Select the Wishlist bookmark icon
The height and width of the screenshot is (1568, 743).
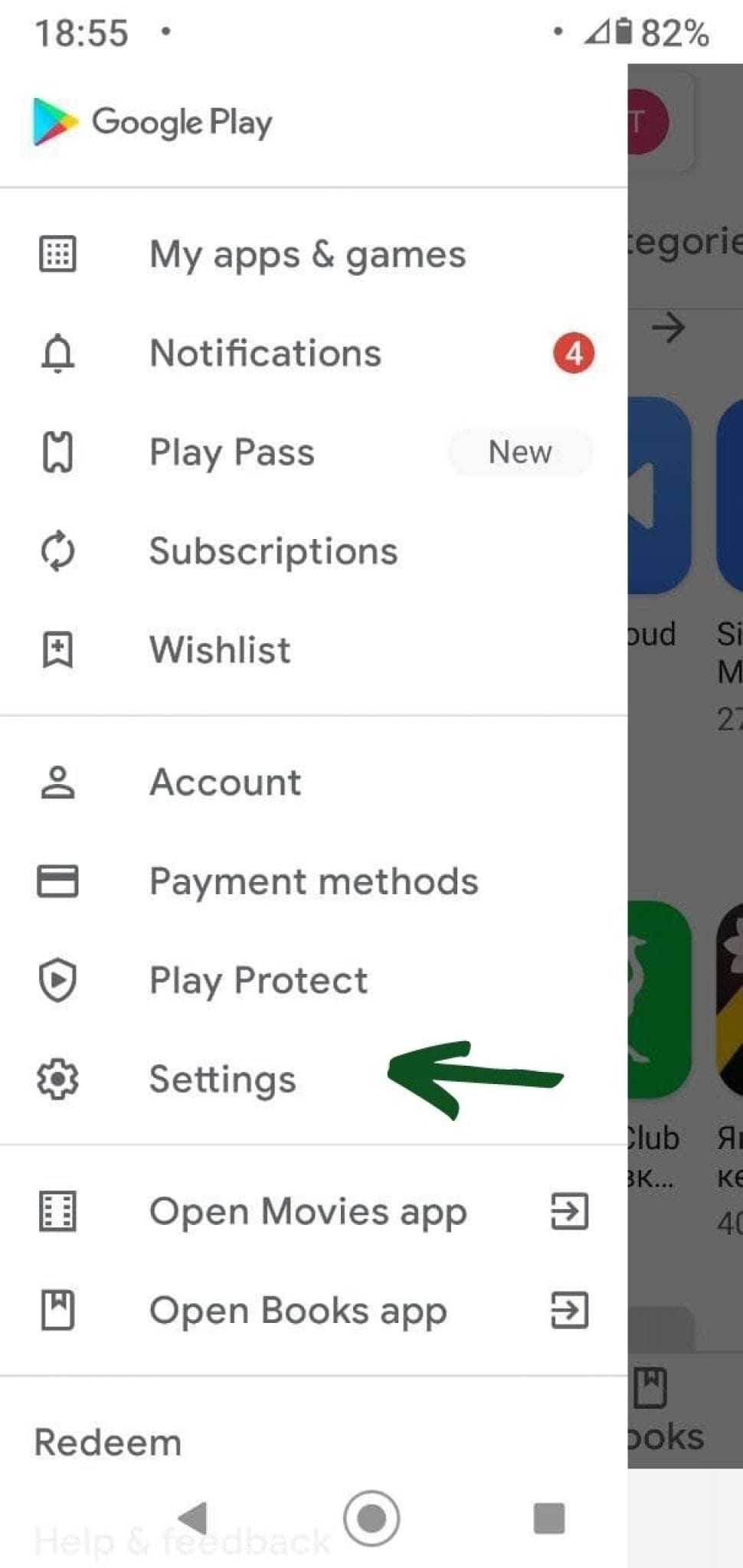coord(57,650)
